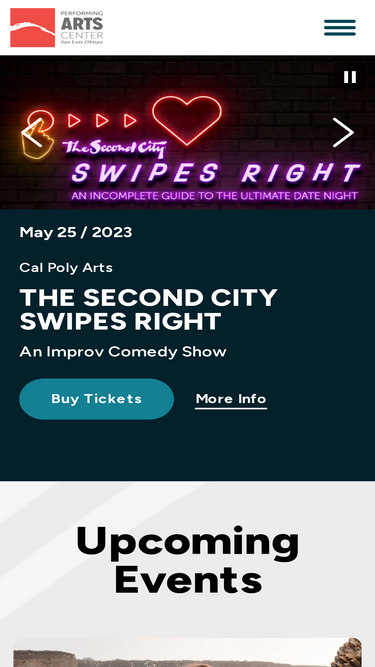Open the first upcoming event card
Image resolution: width=375 pixels, height=667 pixels.
pyautogui.click(x=188, y=652)
